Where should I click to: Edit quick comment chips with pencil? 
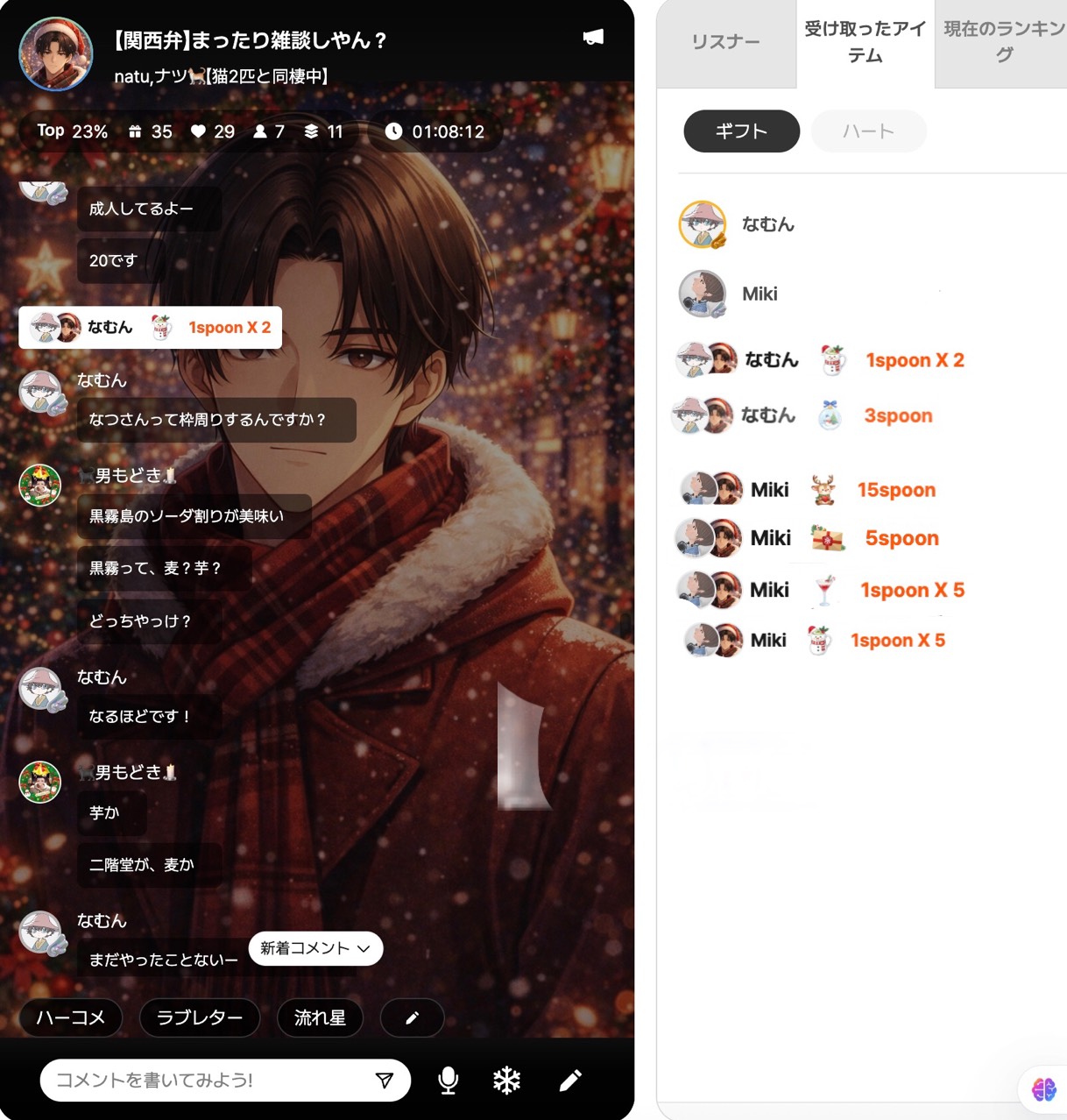412,1017
